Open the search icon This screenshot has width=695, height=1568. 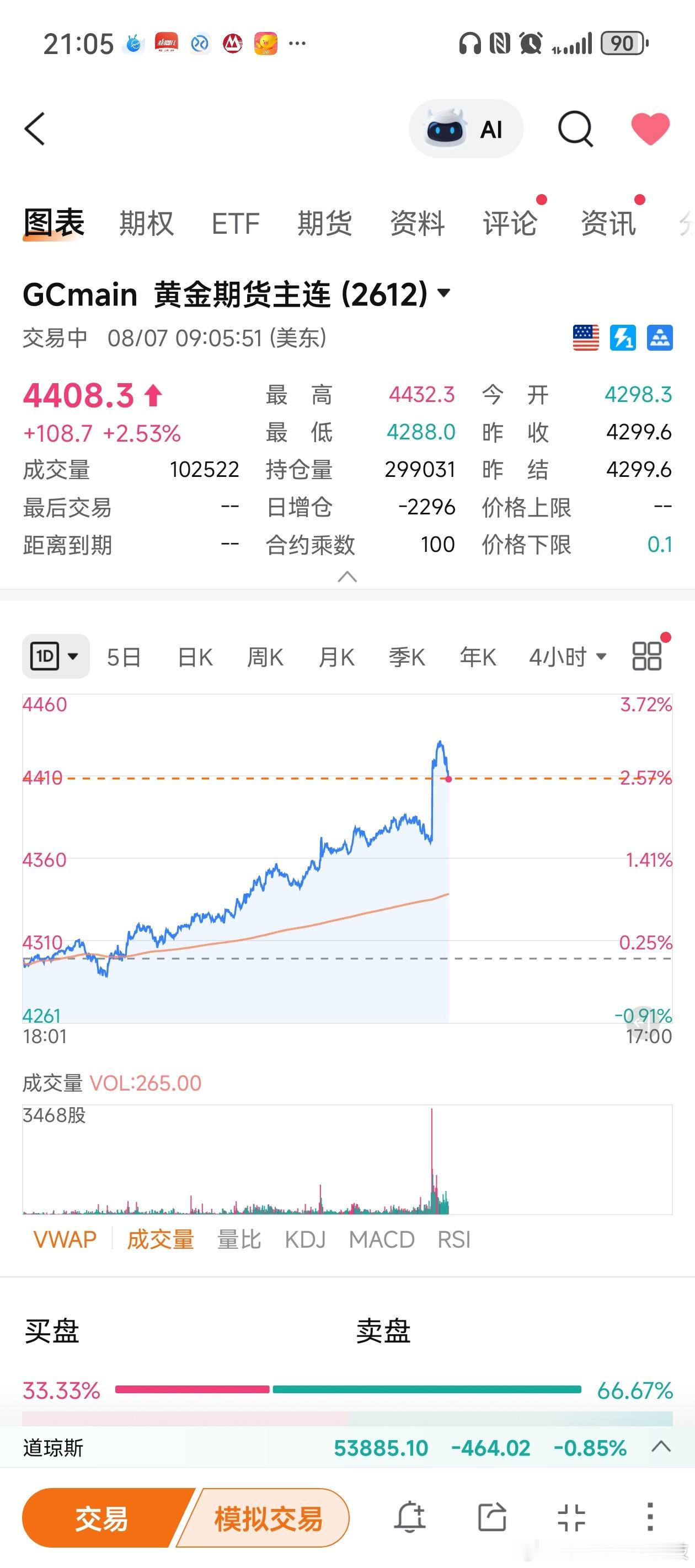click(x=576, y=129)
